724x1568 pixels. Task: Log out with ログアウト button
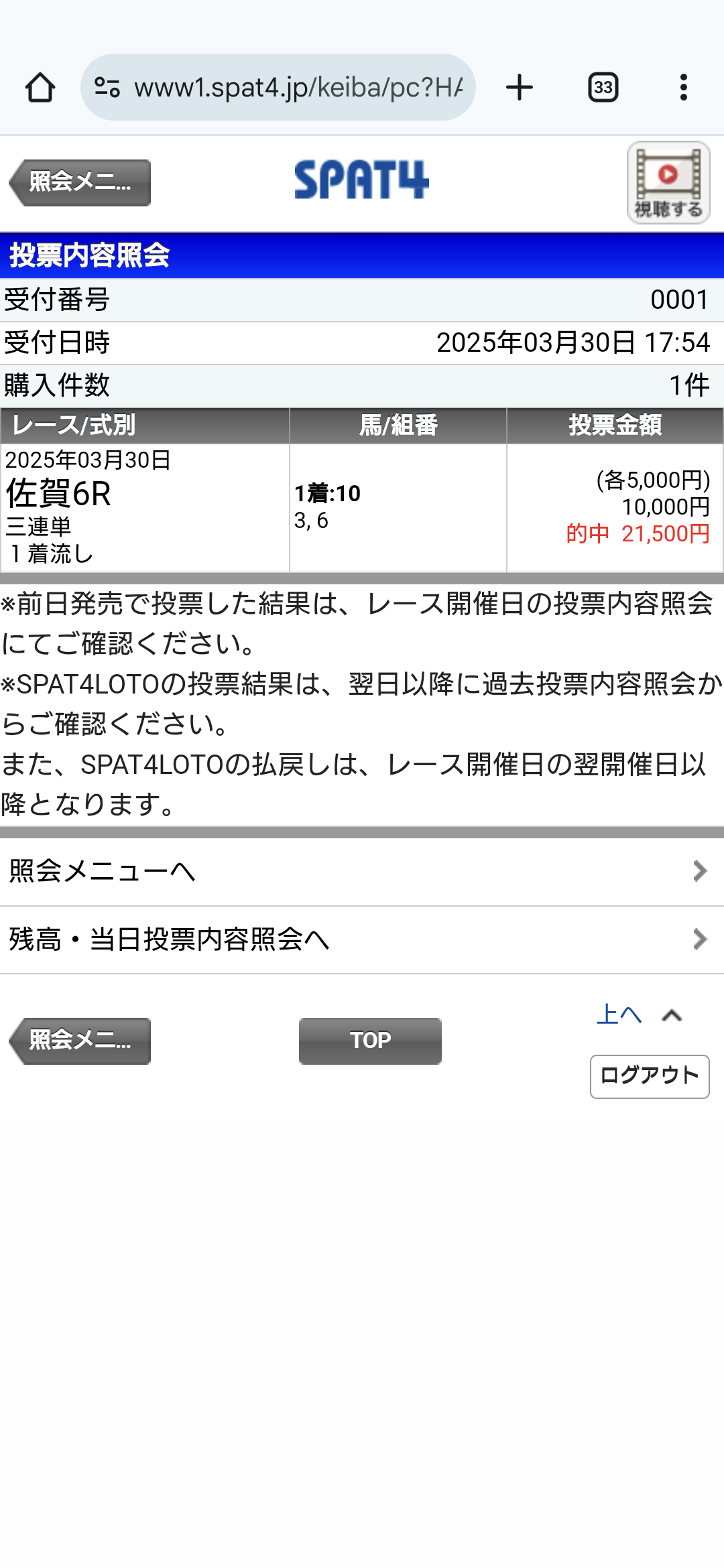click(649, 1076)
